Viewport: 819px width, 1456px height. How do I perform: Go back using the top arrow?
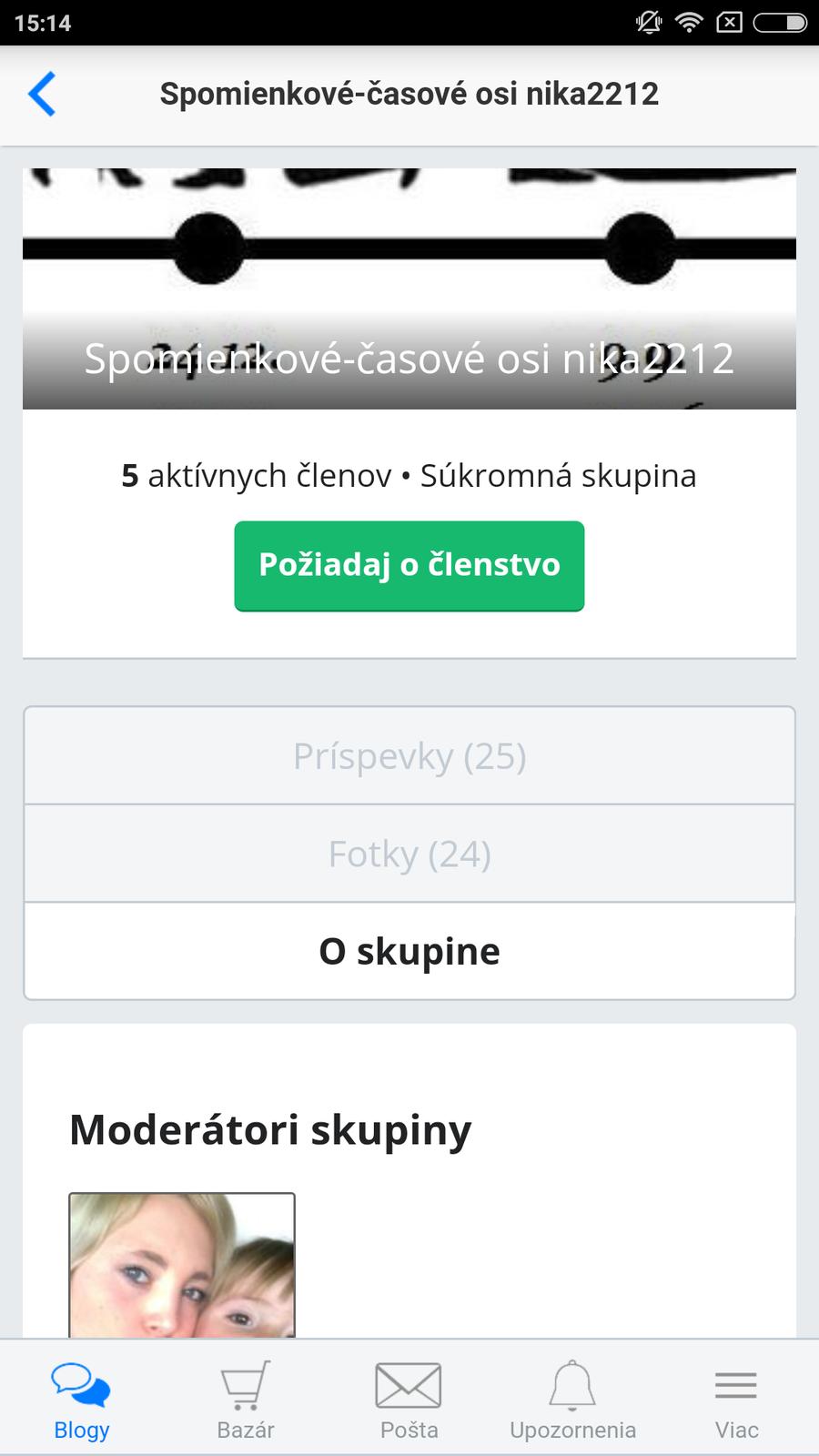(x=43, y=94)
